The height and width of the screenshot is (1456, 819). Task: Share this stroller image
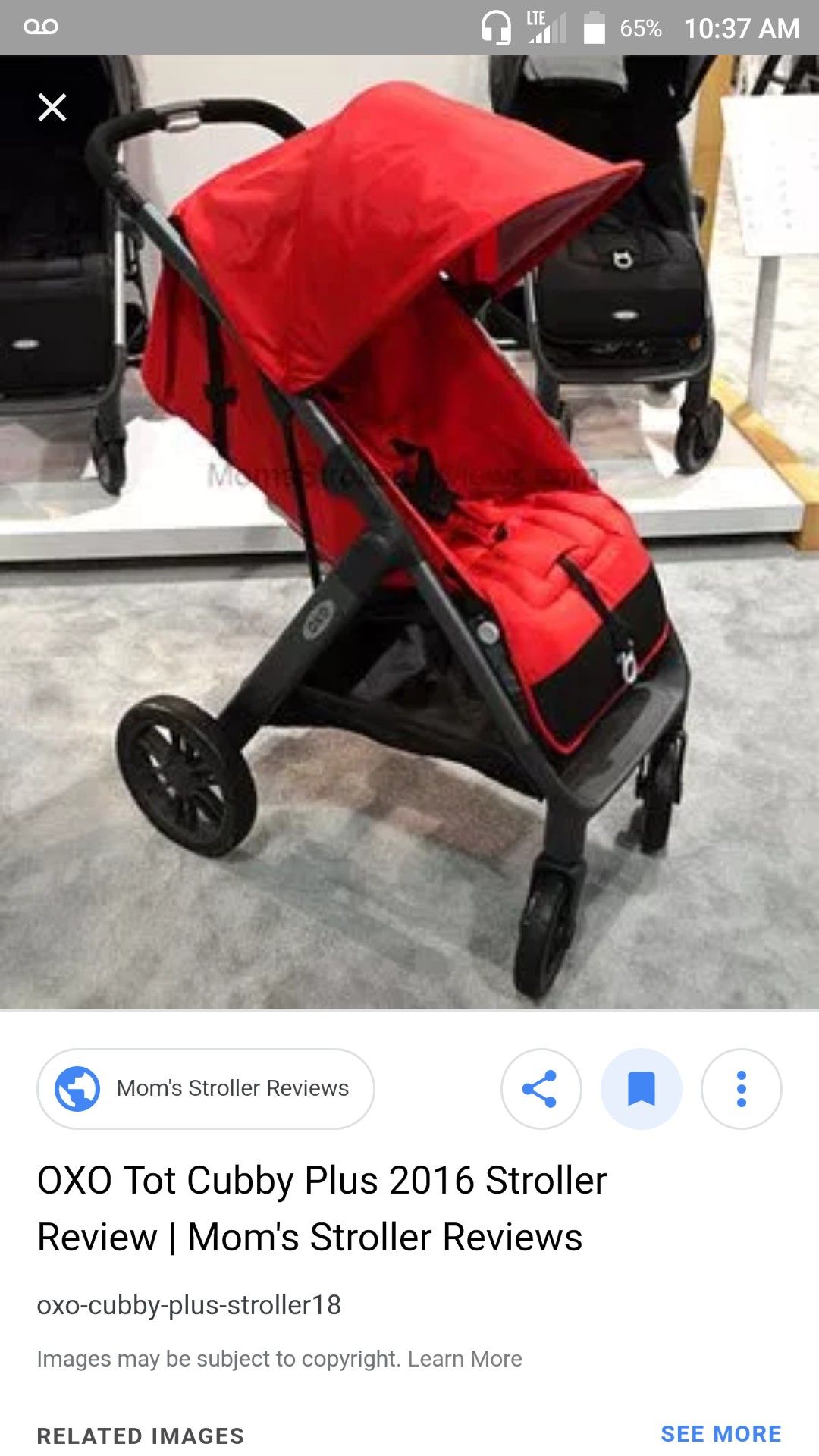click(x=541, y=1089)
